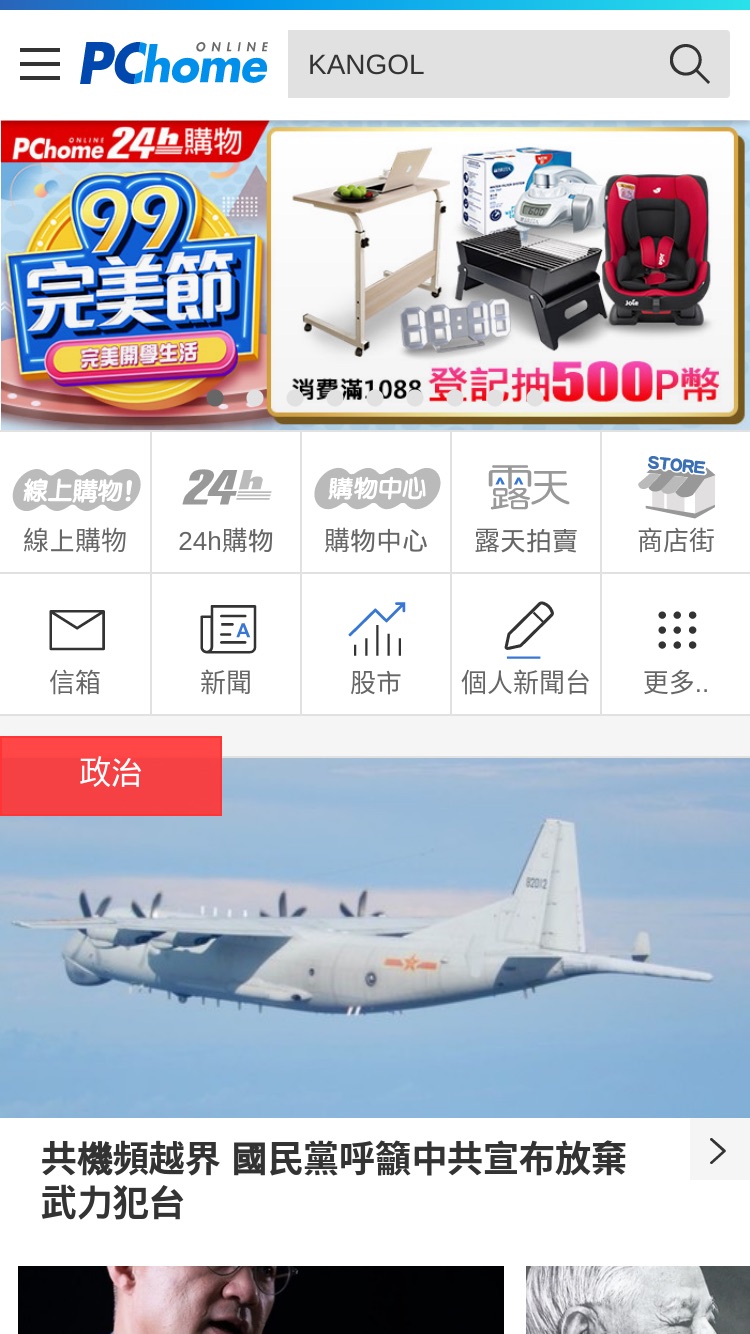Go to next headline with arrow
This screenshot has width=750, height=1334.
coord(718,1150)
